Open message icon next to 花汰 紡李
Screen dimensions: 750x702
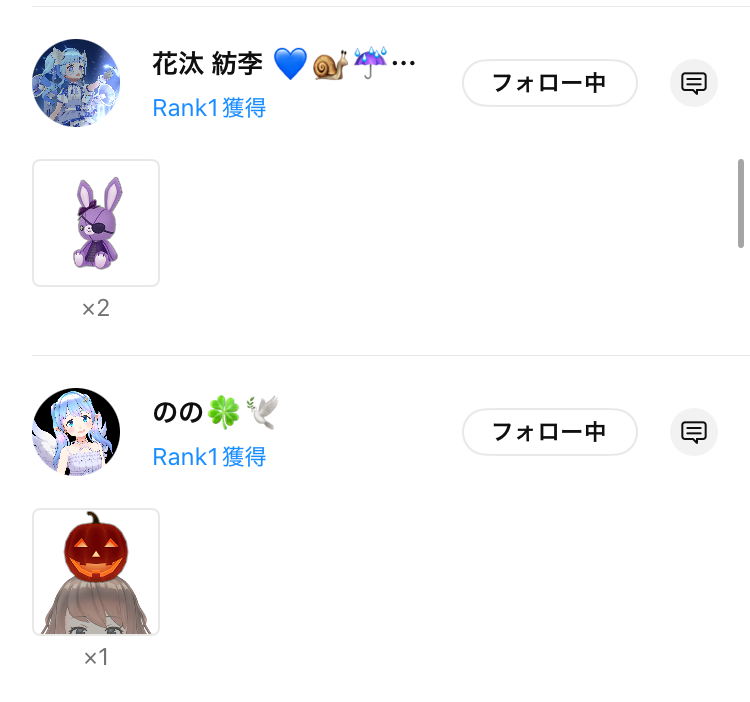(694, 83)
